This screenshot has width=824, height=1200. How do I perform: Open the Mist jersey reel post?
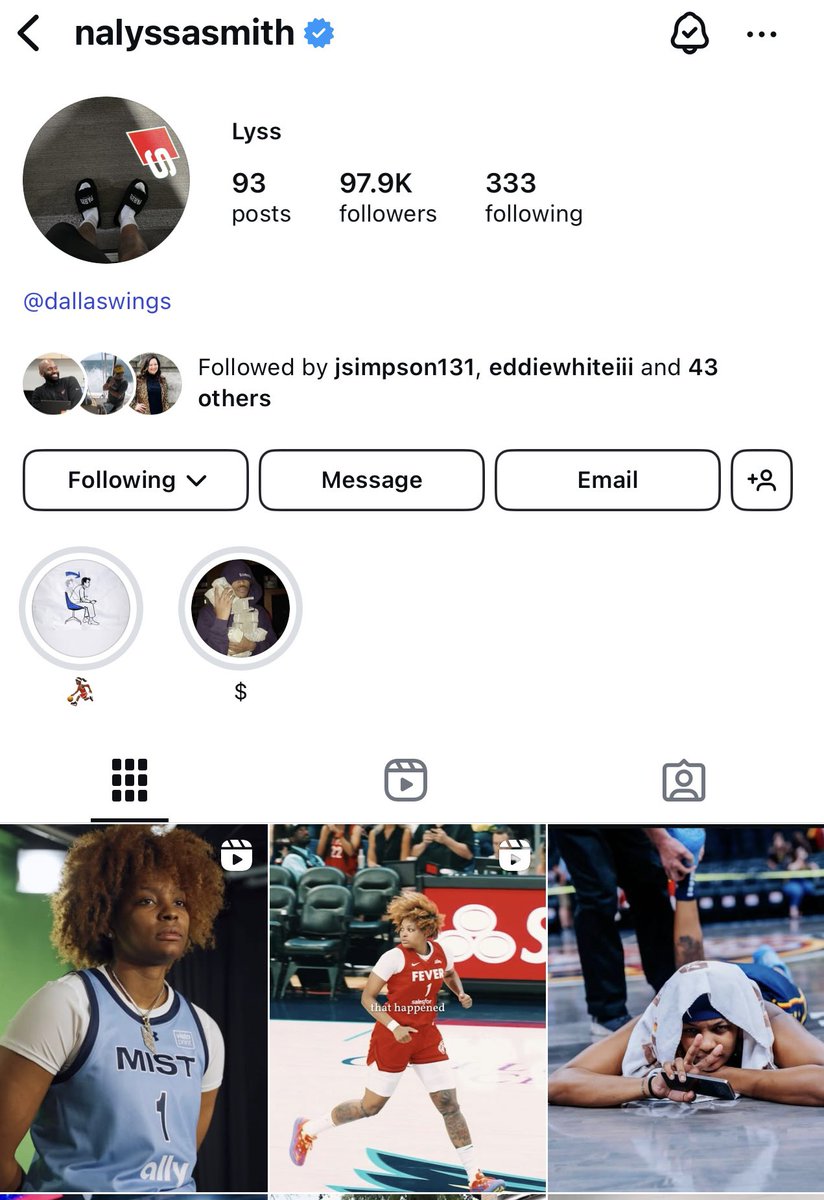[133, 1008]
